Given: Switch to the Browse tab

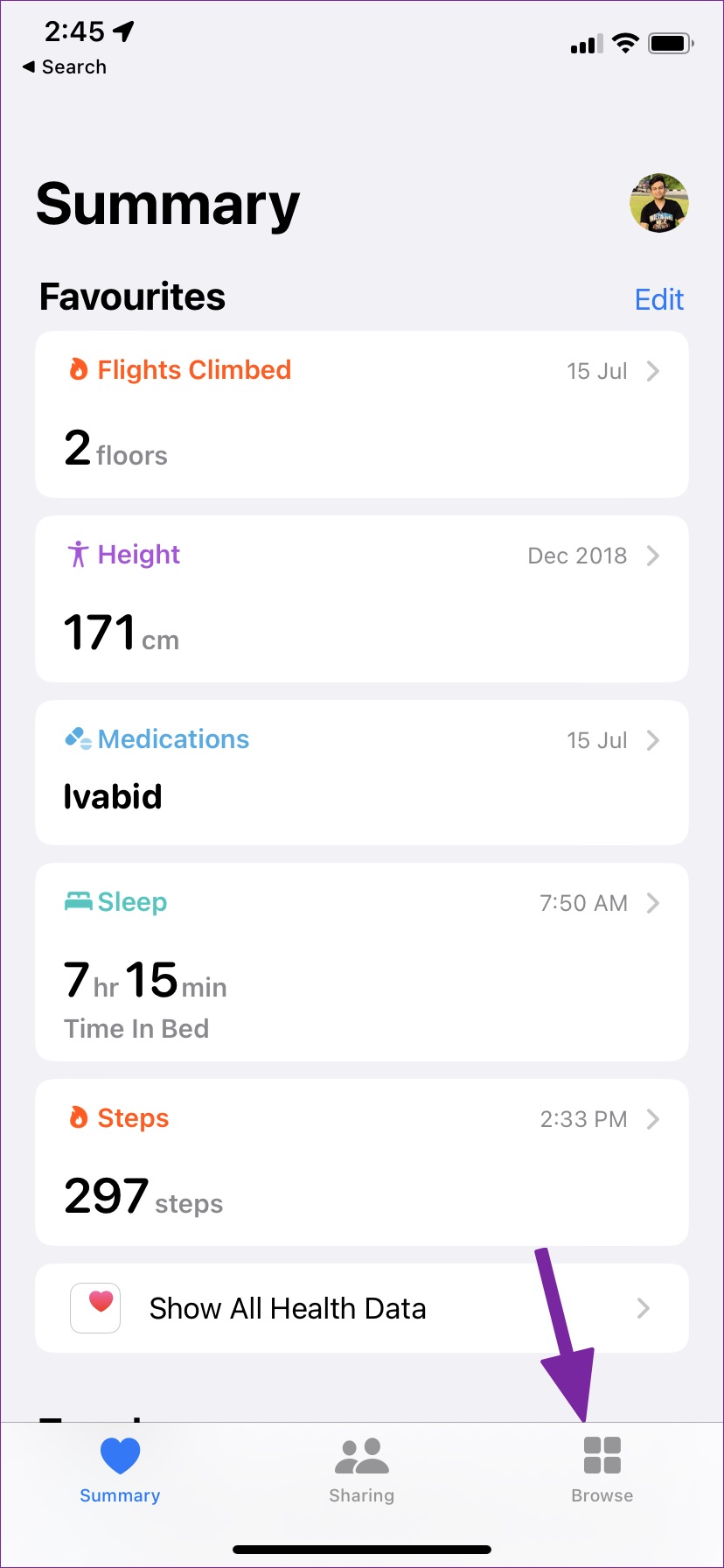Looking at the screenshot, I should [602, 1470].
